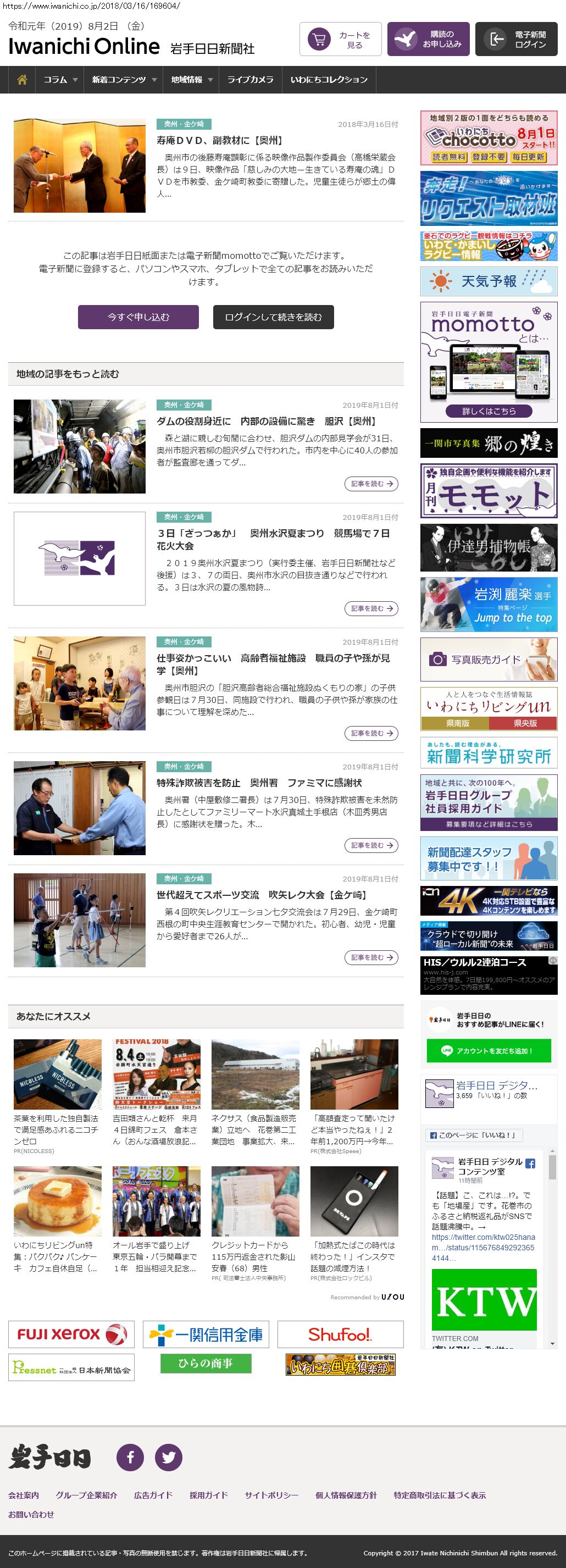The image size is (566, 1568).
Task: Tap 購読のお申し込み subscription button
Action: point(428,40)
